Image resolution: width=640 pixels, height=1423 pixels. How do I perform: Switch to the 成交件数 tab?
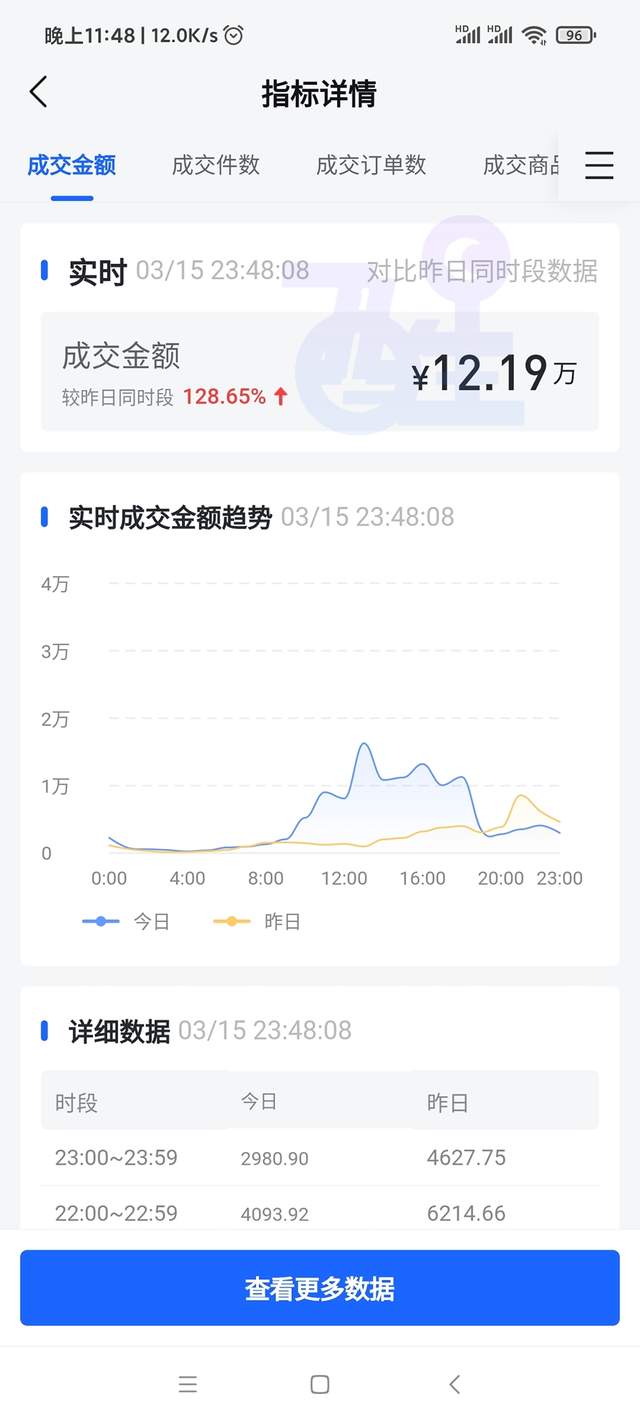[216, 165]
